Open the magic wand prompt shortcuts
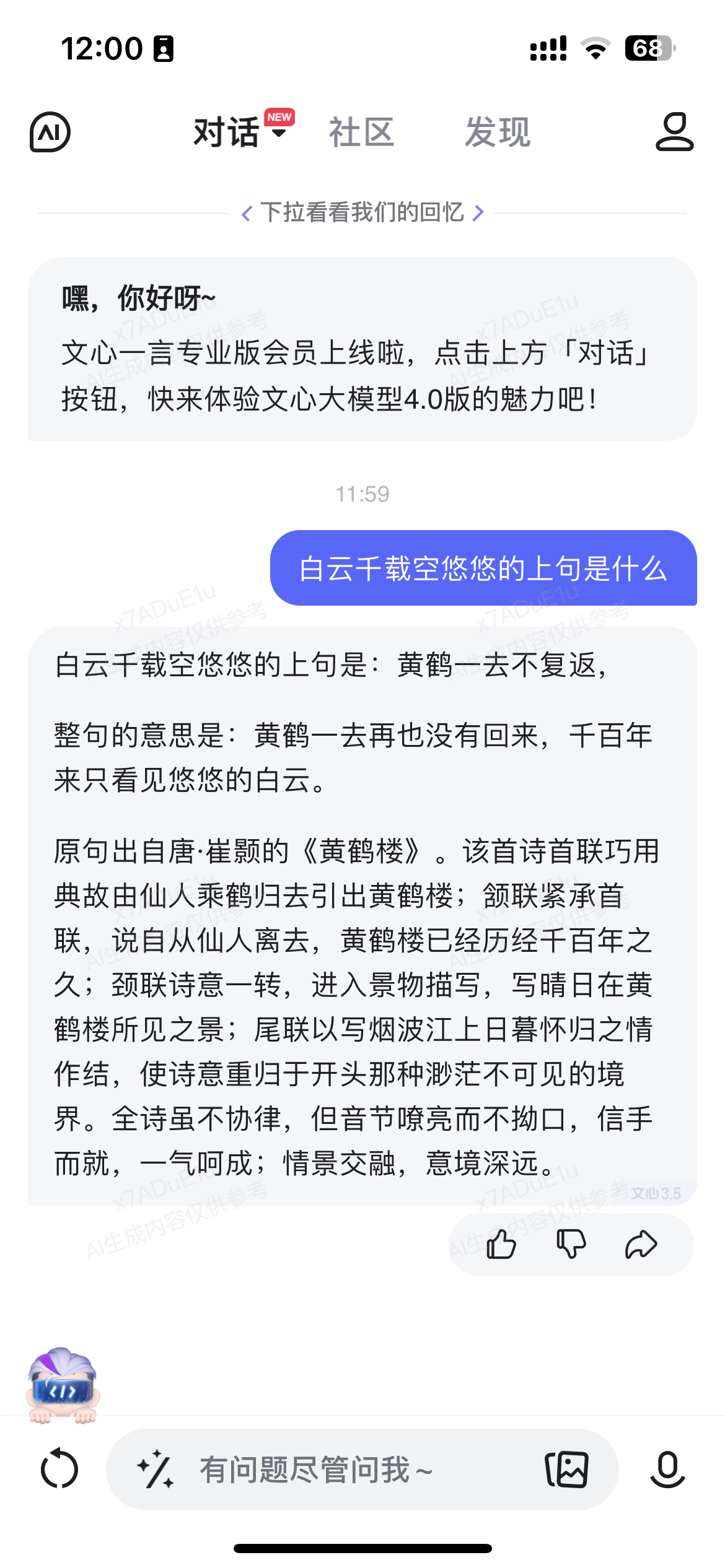This screenshot has width=725, height=1568. tap(155, 1469)
